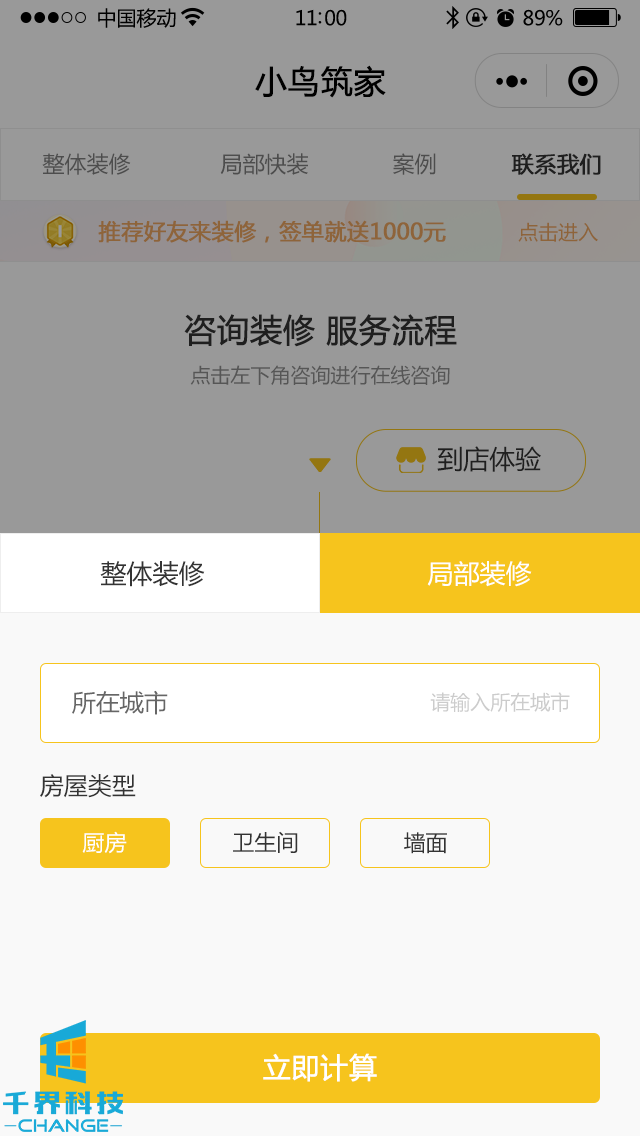Tap the 到店体验 button
This screenshot has height=1136, width=640.
471,460
